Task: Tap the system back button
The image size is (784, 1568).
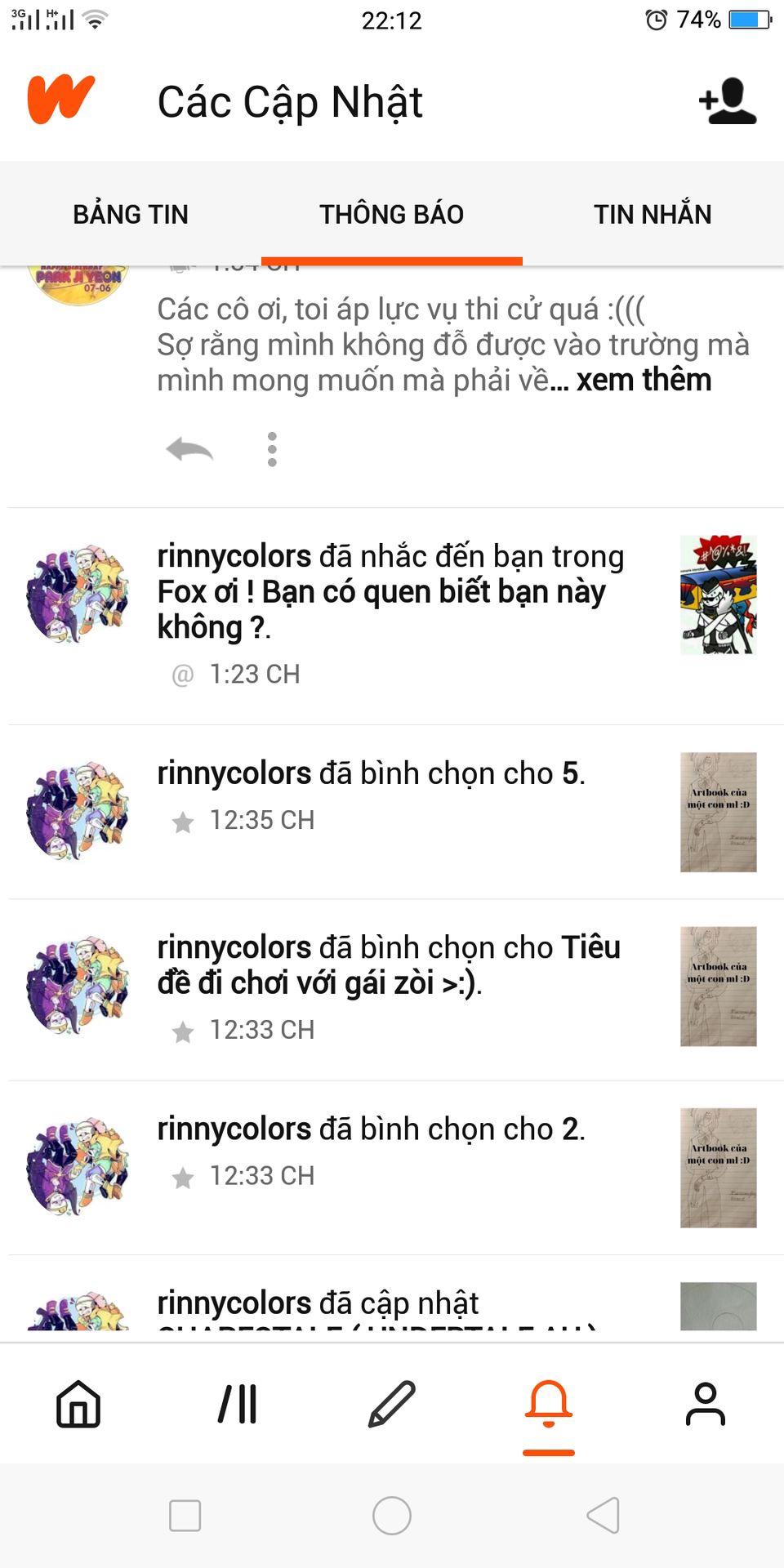Action: pos(603,1516)
